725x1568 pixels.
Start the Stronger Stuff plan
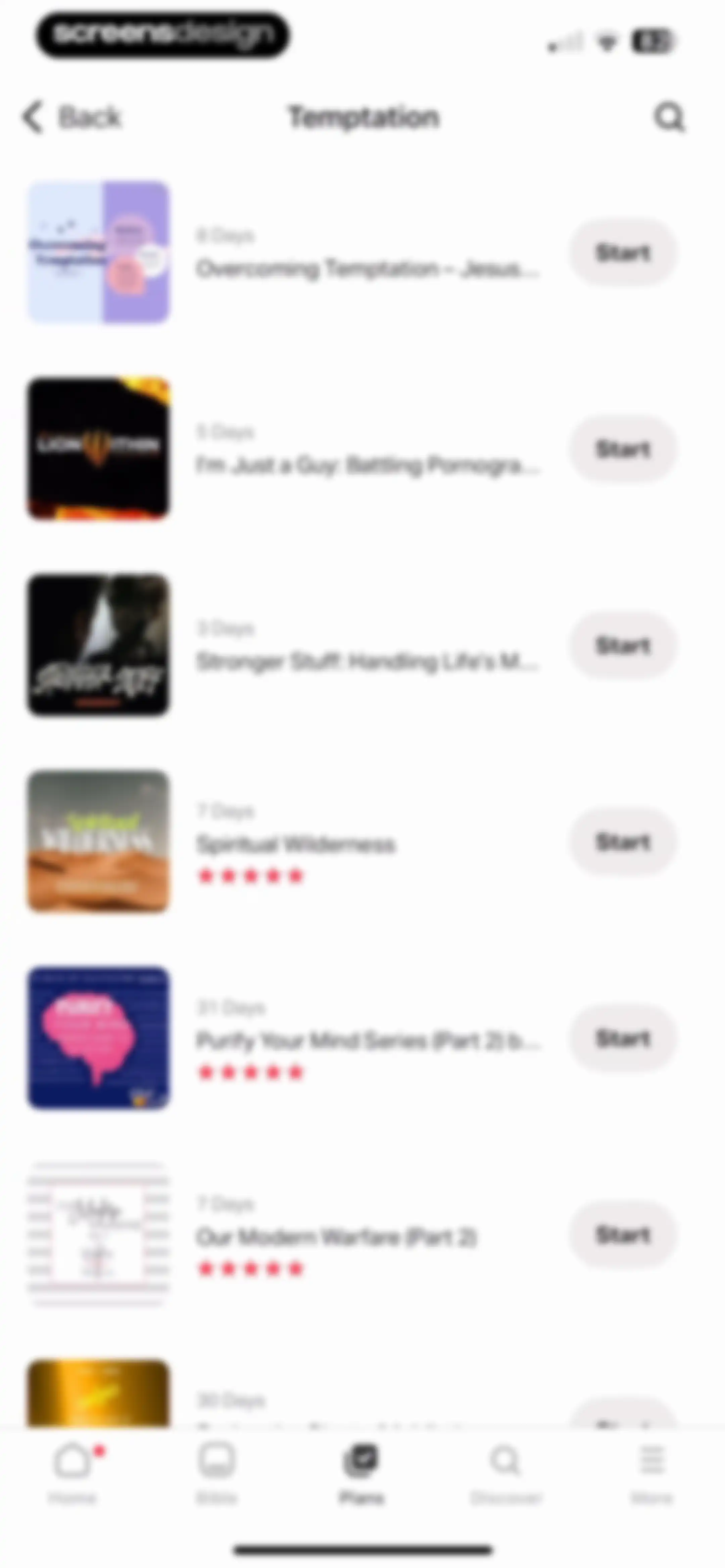623,646
